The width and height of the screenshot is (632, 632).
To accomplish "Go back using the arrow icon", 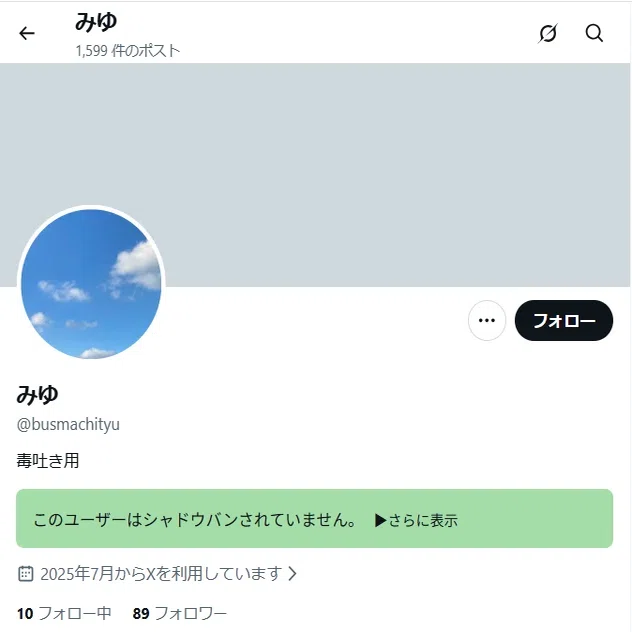I will [27, 33].
